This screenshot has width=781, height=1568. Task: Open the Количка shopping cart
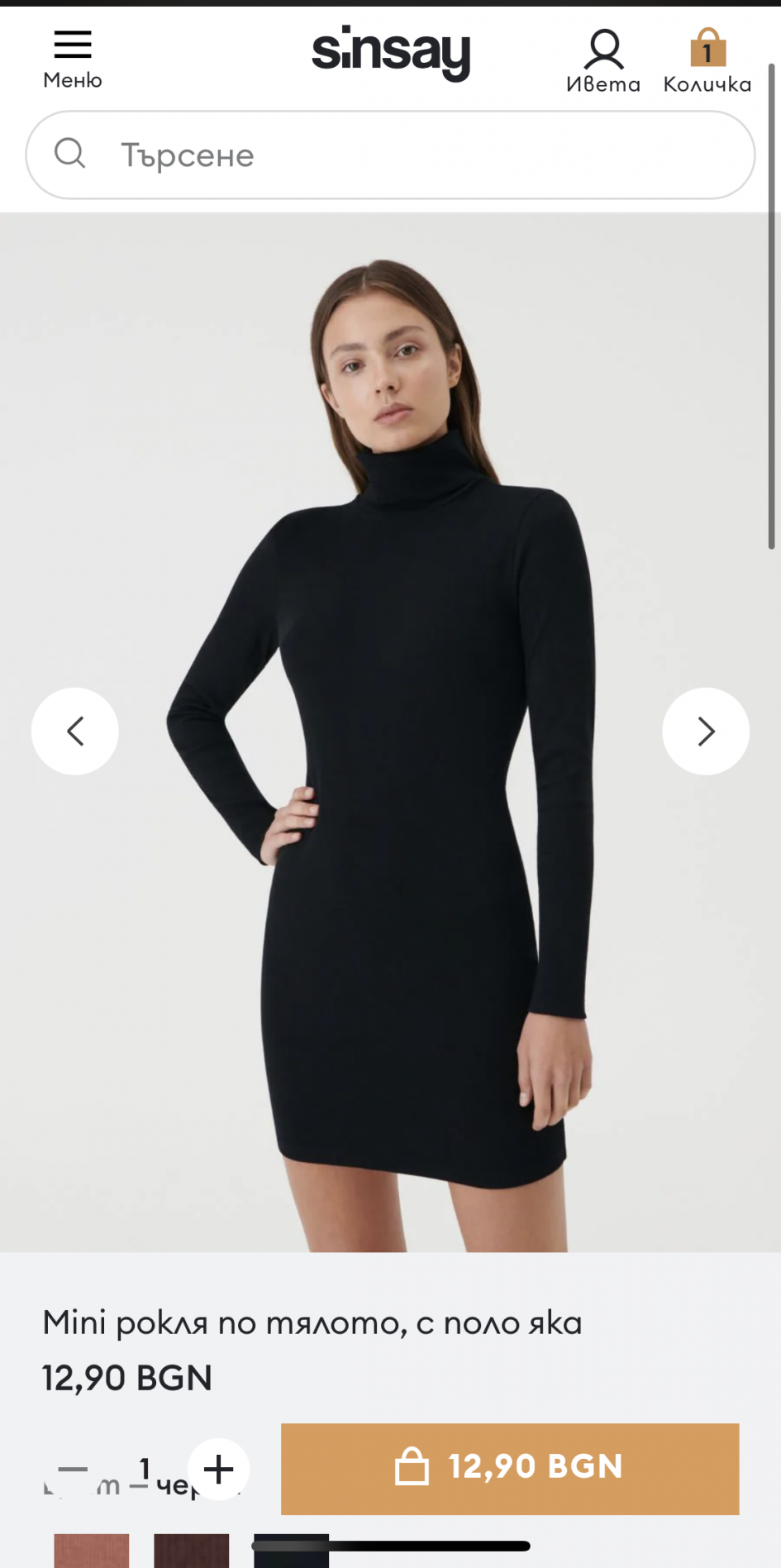(707, 61)
